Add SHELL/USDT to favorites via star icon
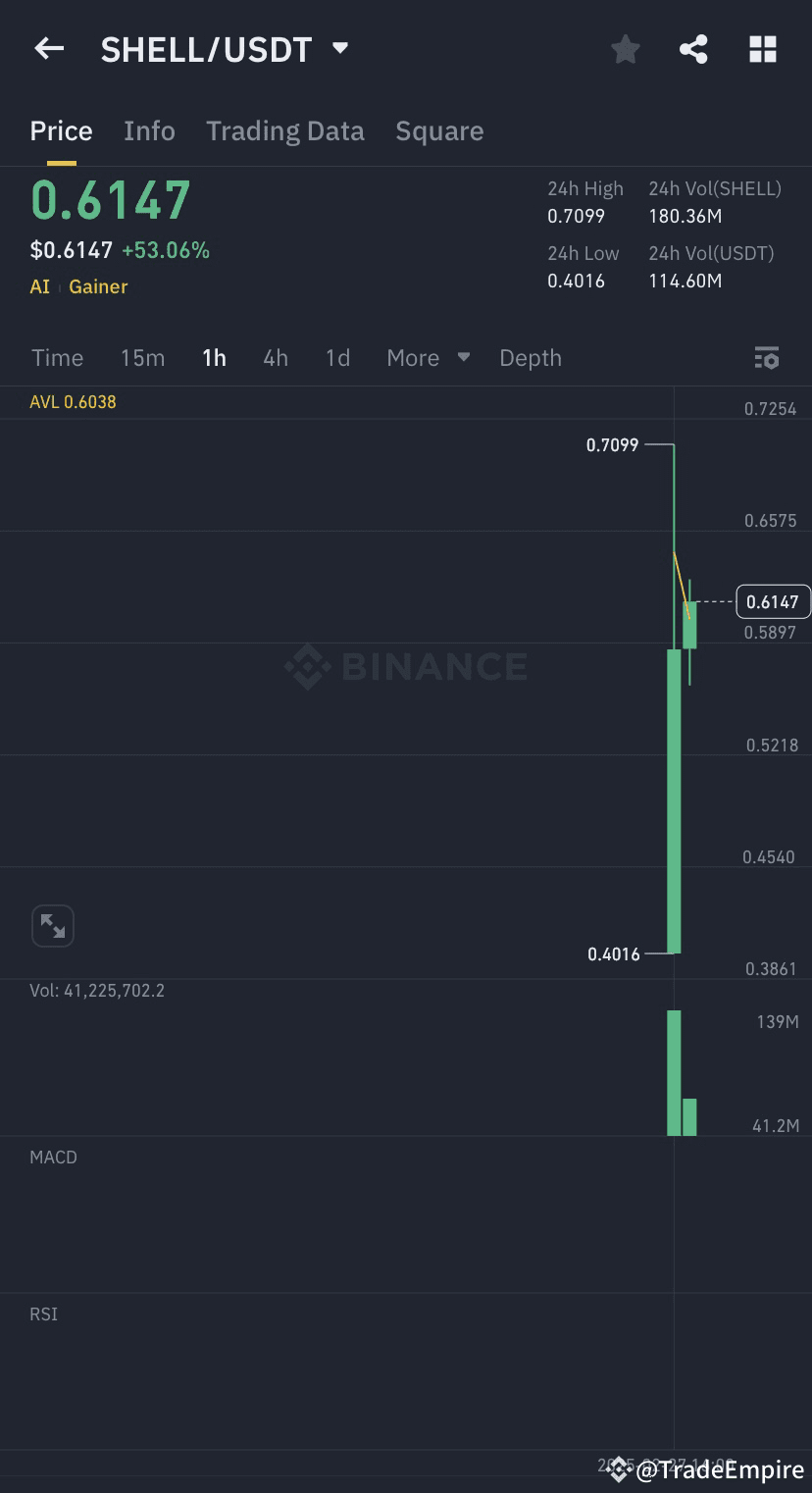 click(625, 48)
